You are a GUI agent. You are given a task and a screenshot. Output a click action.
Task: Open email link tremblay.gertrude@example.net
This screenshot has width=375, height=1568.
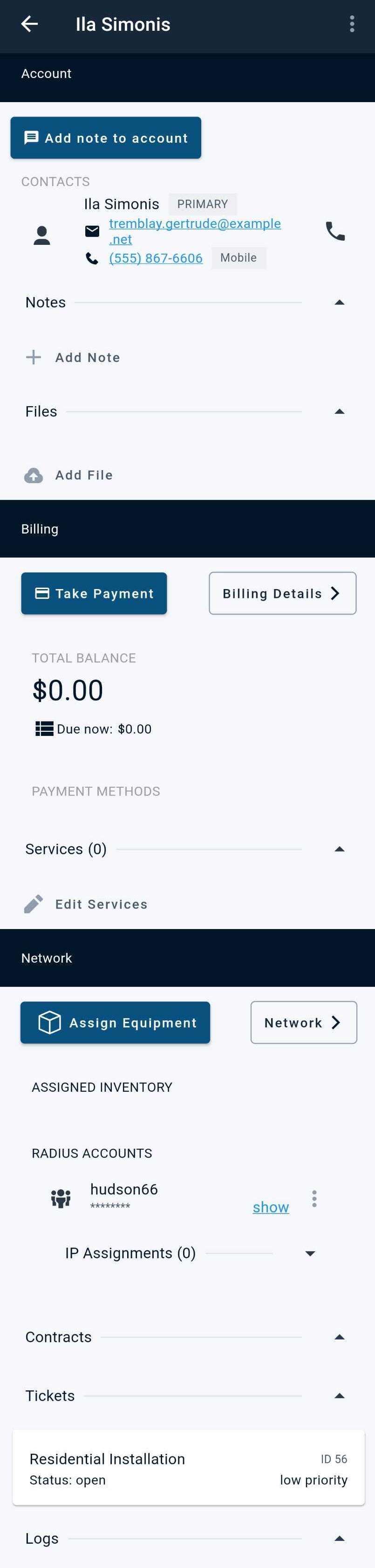click(195, 231)
